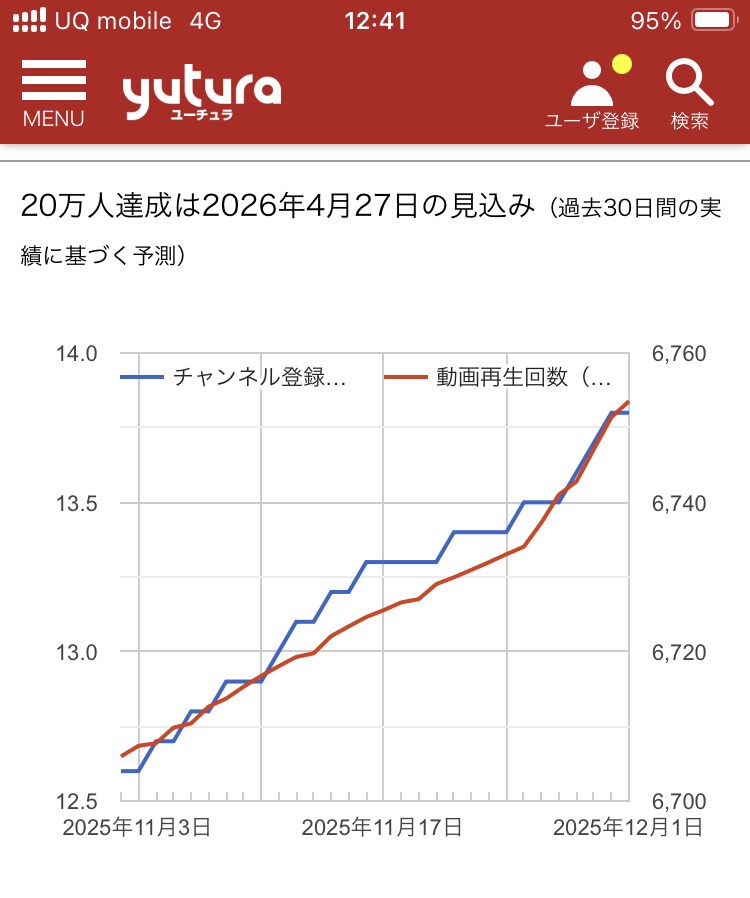Screen dimensions: 750x898
Task: Open ユーザ登録 user registration
Action: pyautogui.click(x=592, y=94)
